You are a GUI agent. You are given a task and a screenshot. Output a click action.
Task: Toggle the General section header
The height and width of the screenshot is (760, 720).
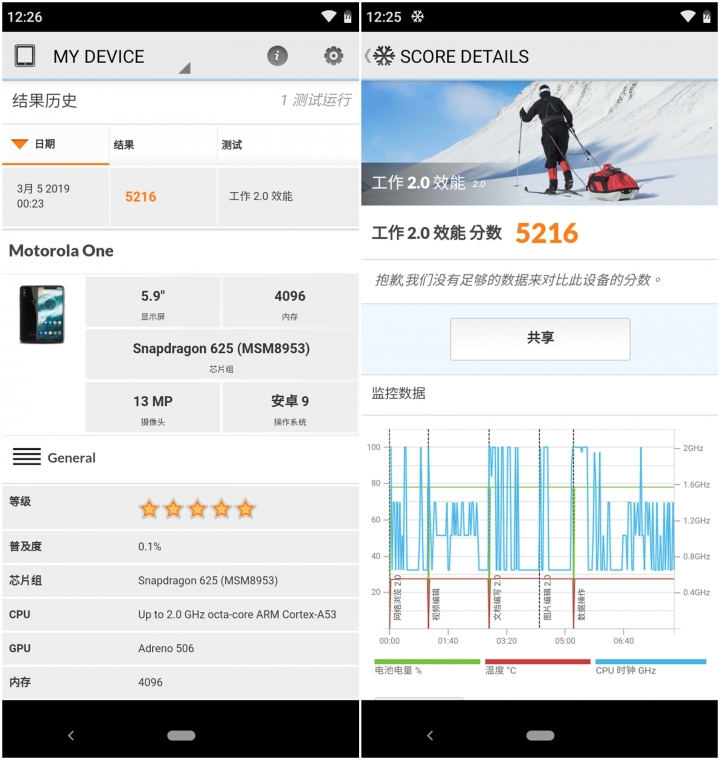55,458
